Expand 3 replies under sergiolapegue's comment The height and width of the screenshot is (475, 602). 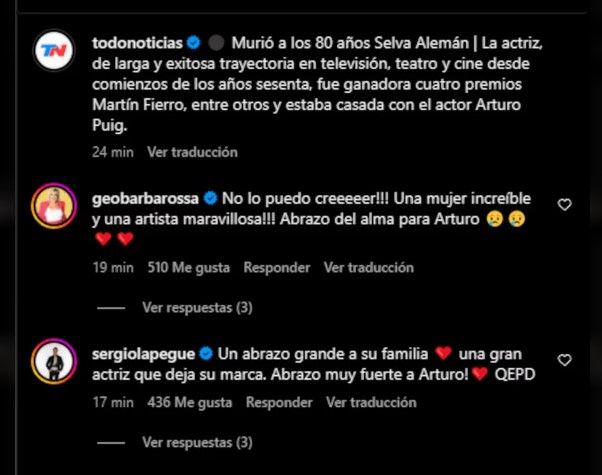[197, 441]
